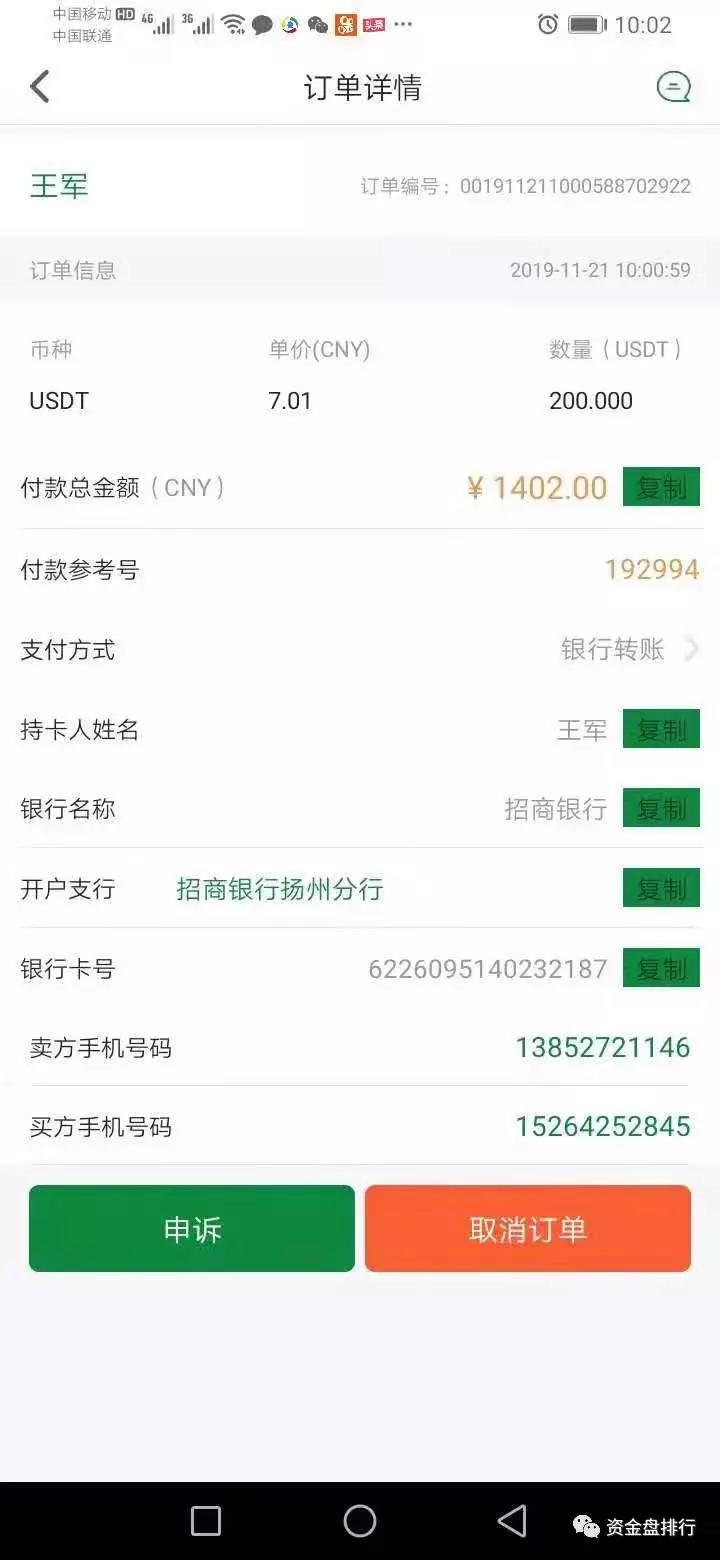The width and height of the screenshot is (720, 1560).
Task: Copy the total payment amount ¥1402.00
Action: [x=661, y=487]
